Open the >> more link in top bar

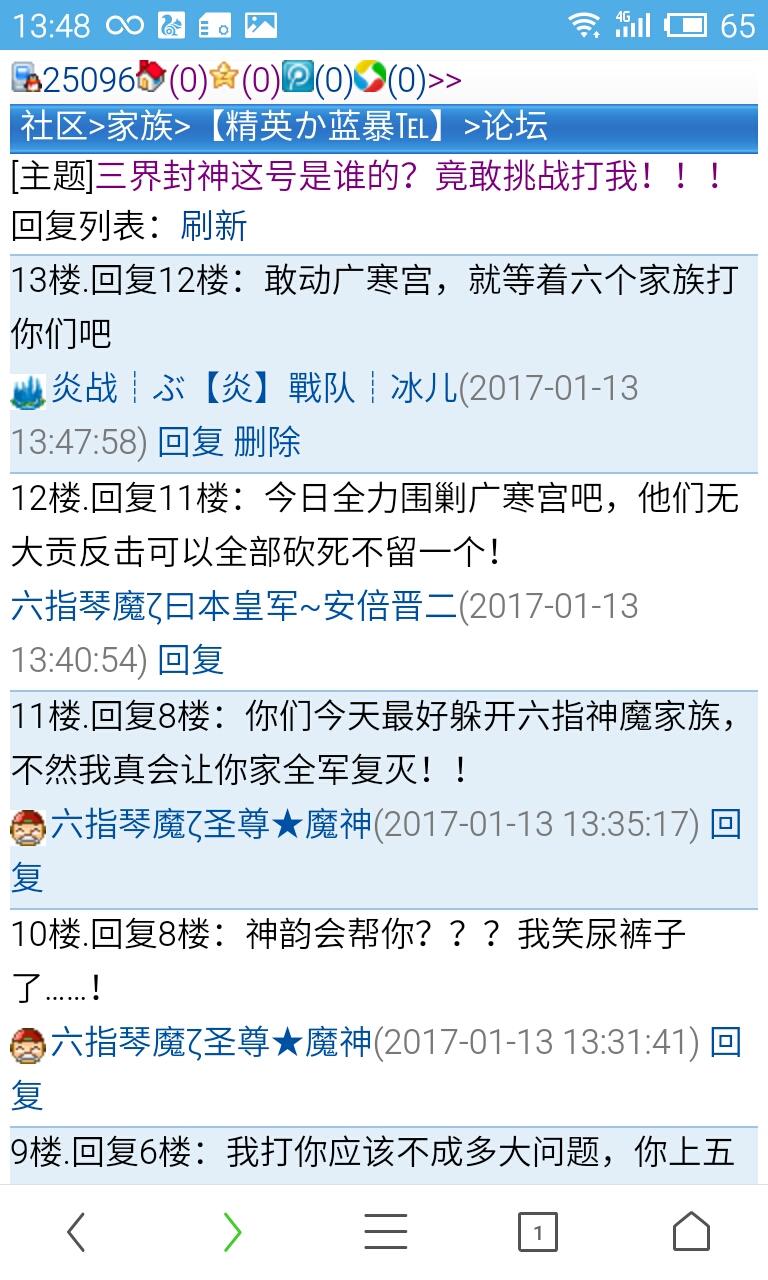point(445,79)
